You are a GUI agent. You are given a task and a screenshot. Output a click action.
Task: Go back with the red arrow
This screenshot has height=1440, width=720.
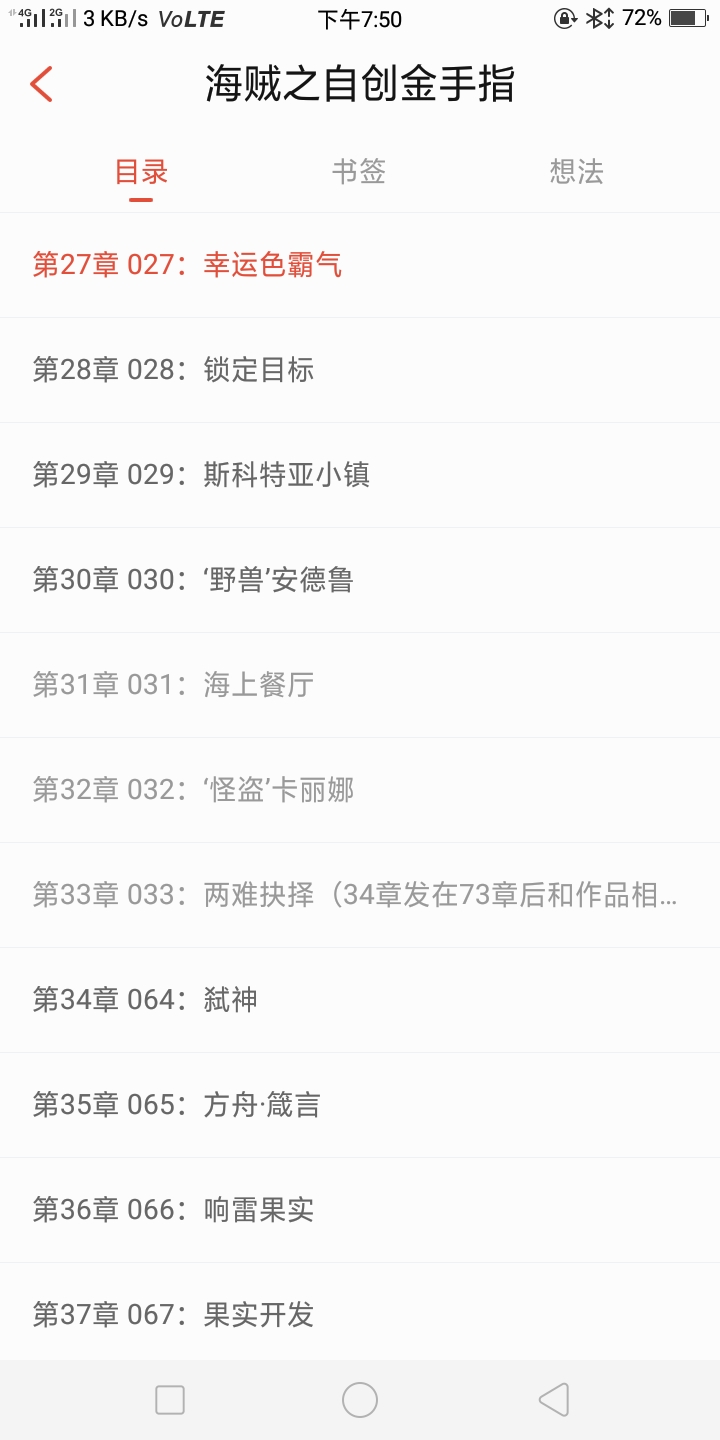[x=41, y=84]
